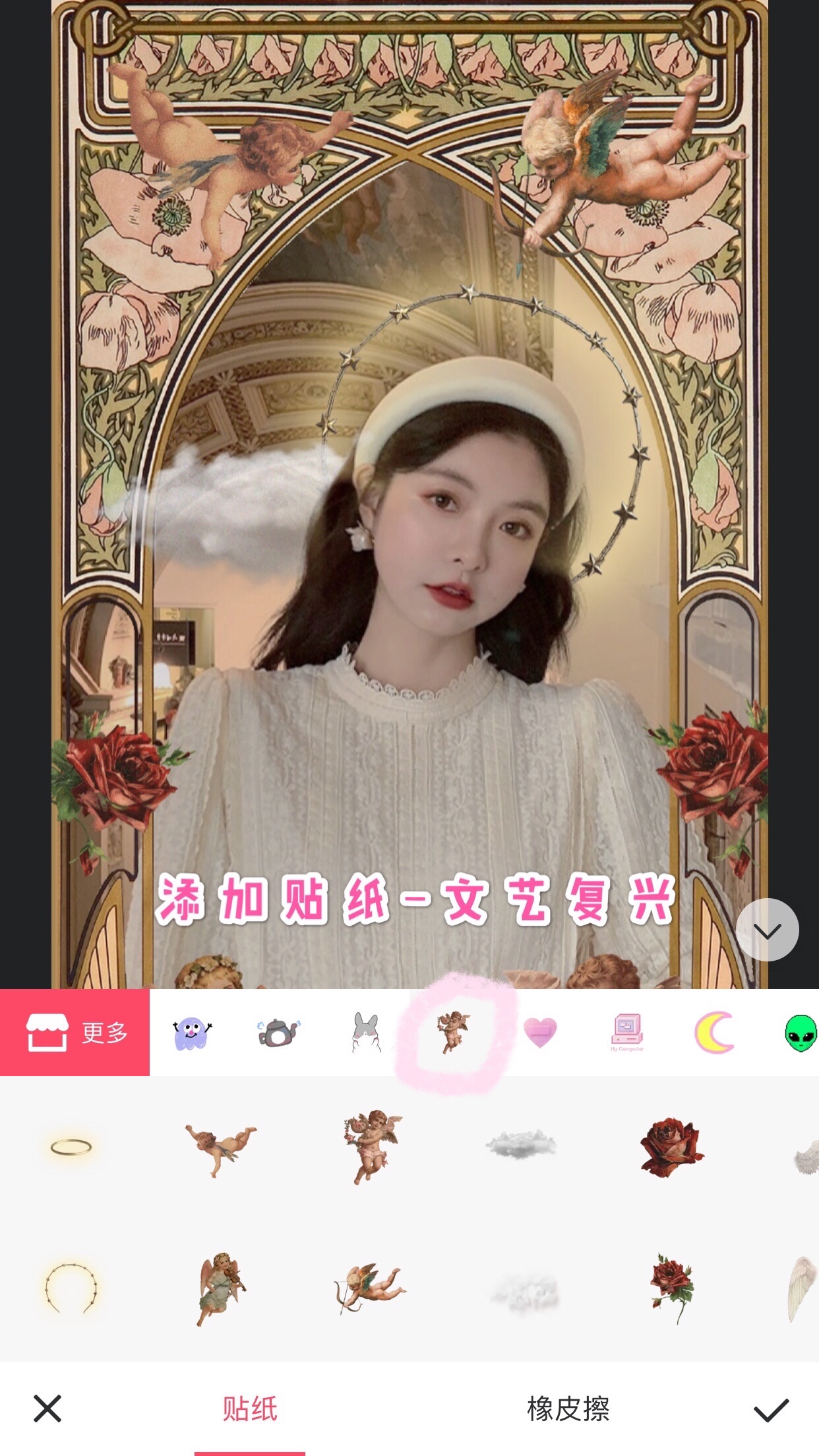The height and width of the screenshot is (1456, 819).
Task: Select the crescent moon sticker pack
Action: click(x=713, y=1033)
